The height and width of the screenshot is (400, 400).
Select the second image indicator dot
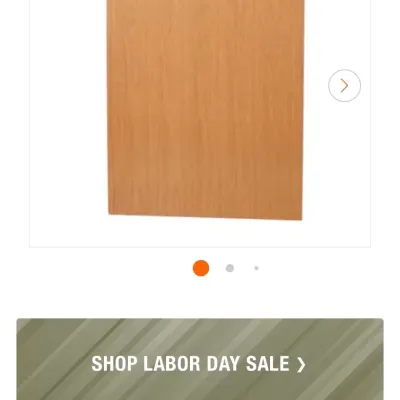point(230,268)
